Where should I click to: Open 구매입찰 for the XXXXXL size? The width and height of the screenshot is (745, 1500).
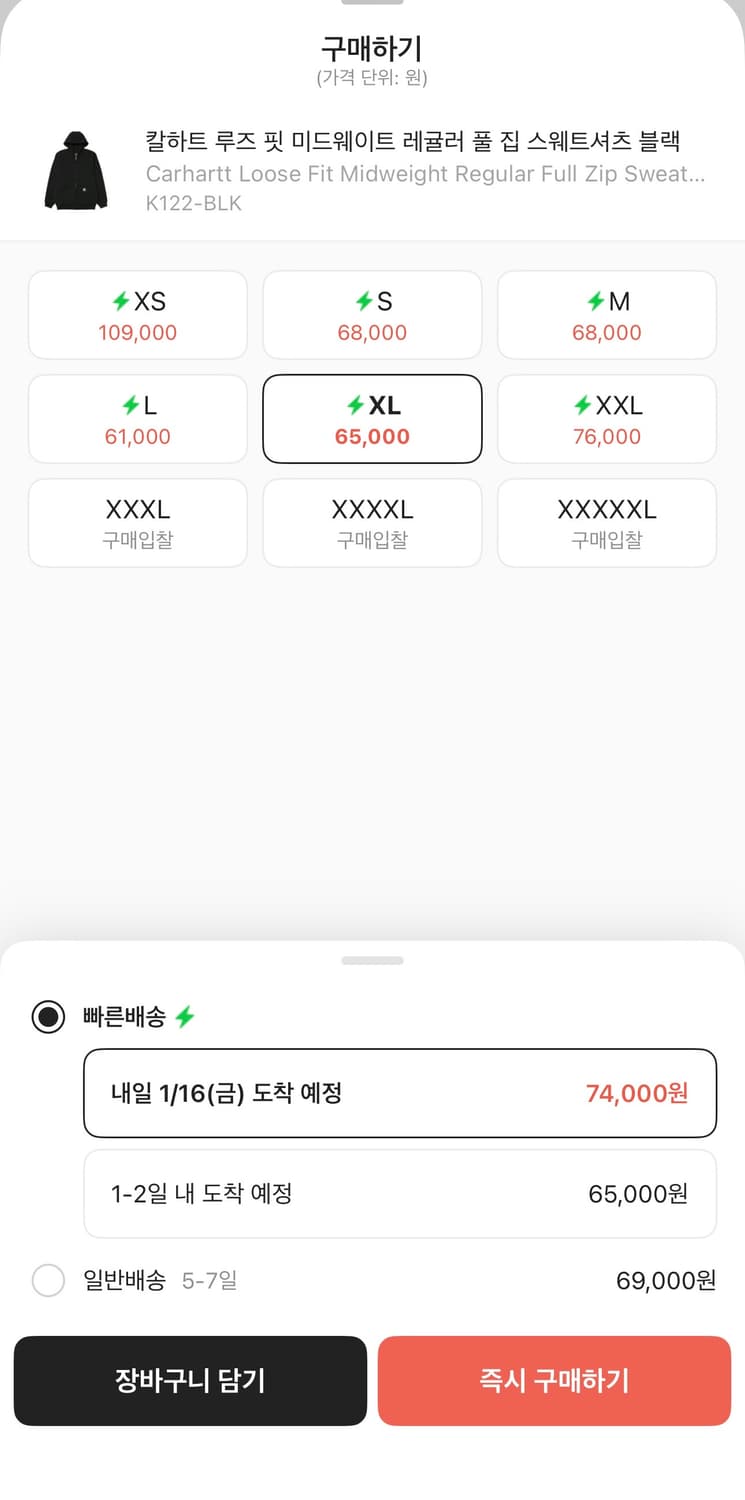tap(606, 522)
